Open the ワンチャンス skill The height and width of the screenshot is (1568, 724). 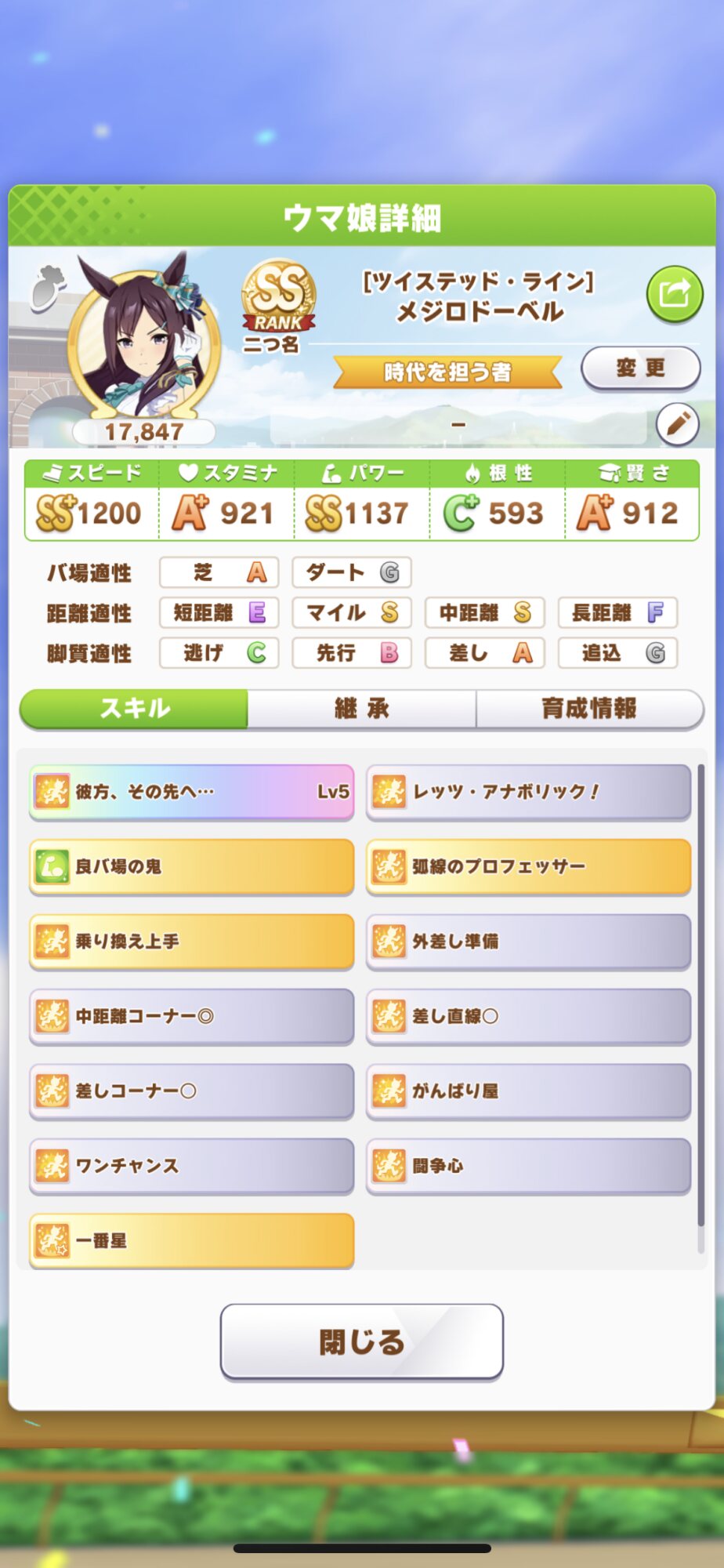(x=191, y=1166)
